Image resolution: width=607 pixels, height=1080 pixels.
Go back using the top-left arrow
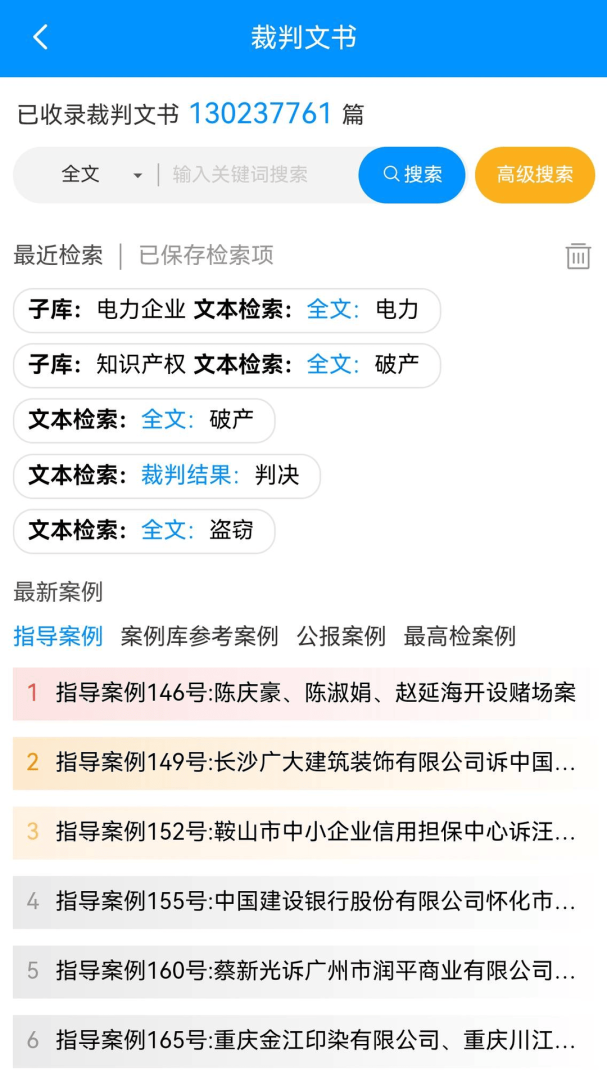click(41, 37)
